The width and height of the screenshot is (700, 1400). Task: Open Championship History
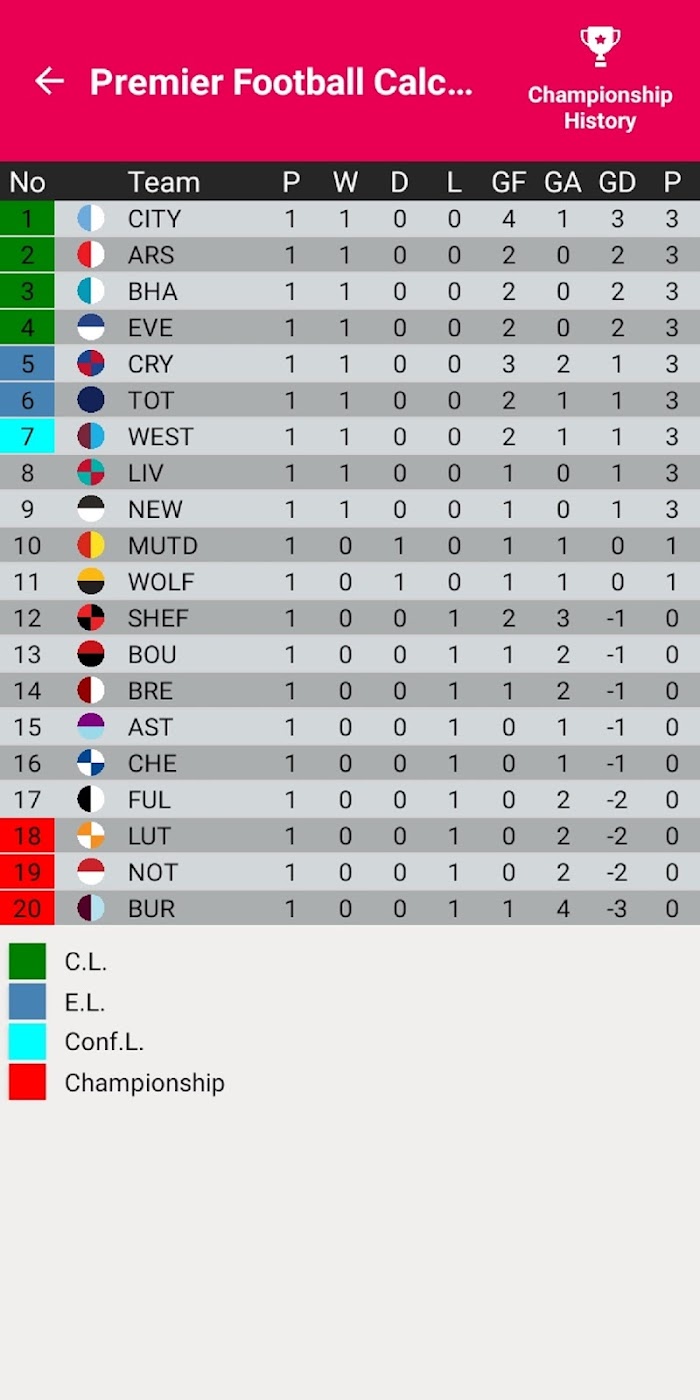pos(600,81)
